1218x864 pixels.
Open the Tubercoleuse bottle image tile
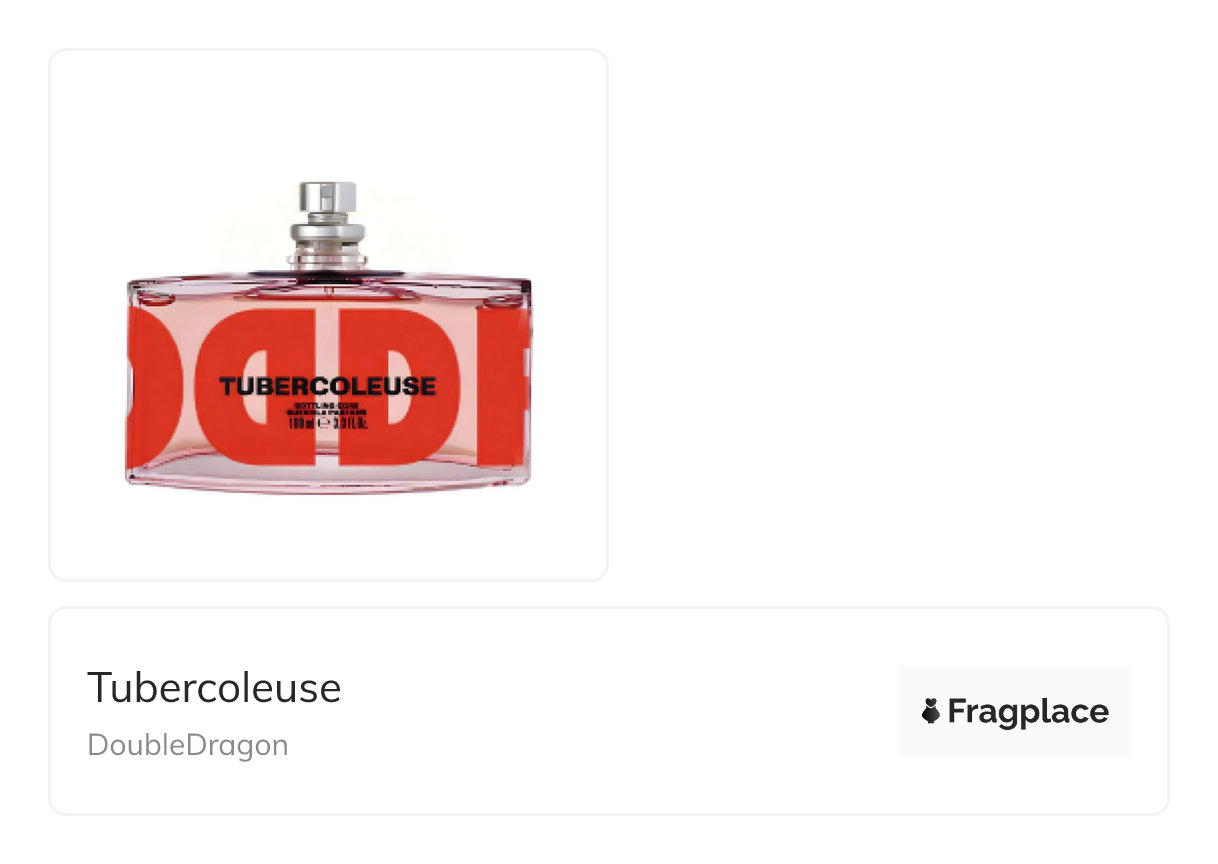point(328,315)
